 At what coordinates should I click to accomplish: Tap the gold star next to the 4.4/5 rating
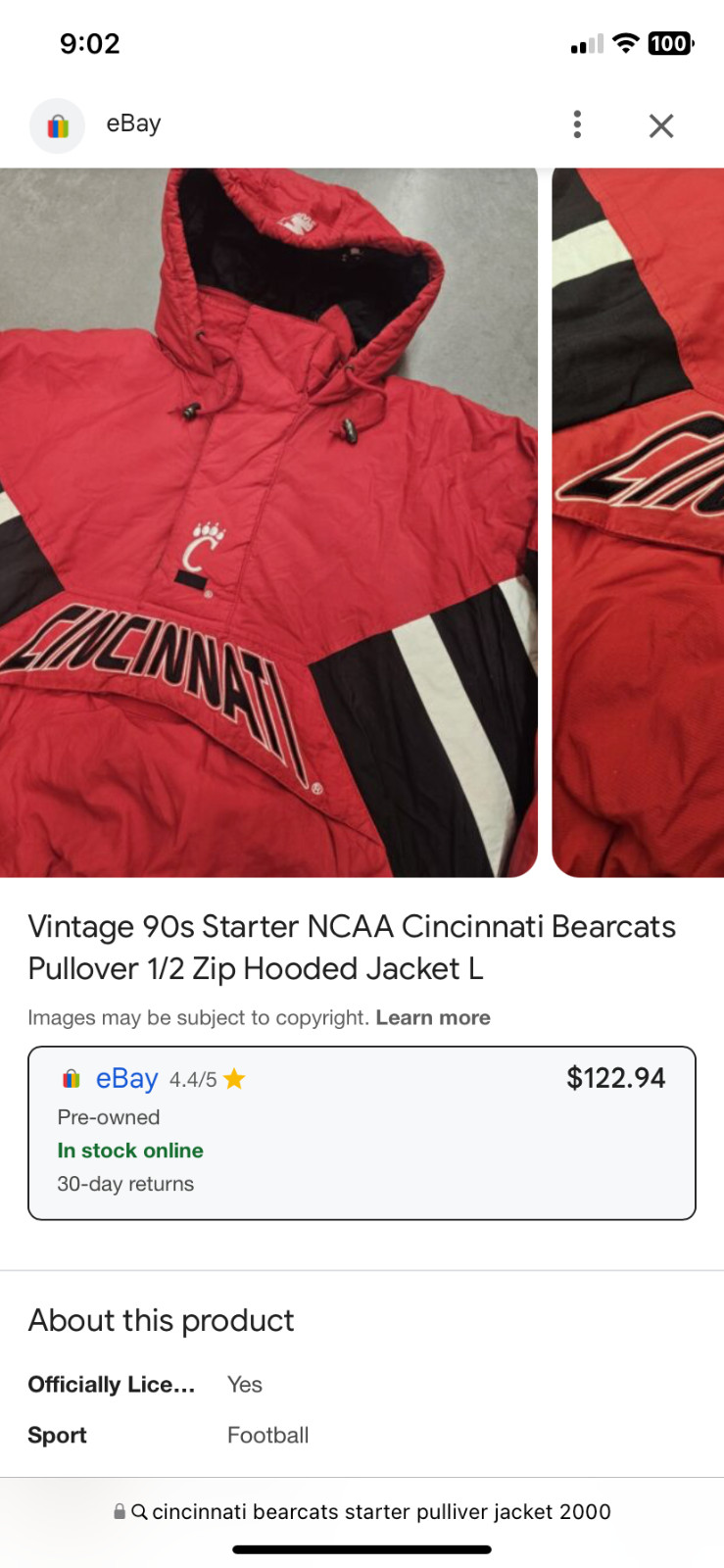(235, 1078)
